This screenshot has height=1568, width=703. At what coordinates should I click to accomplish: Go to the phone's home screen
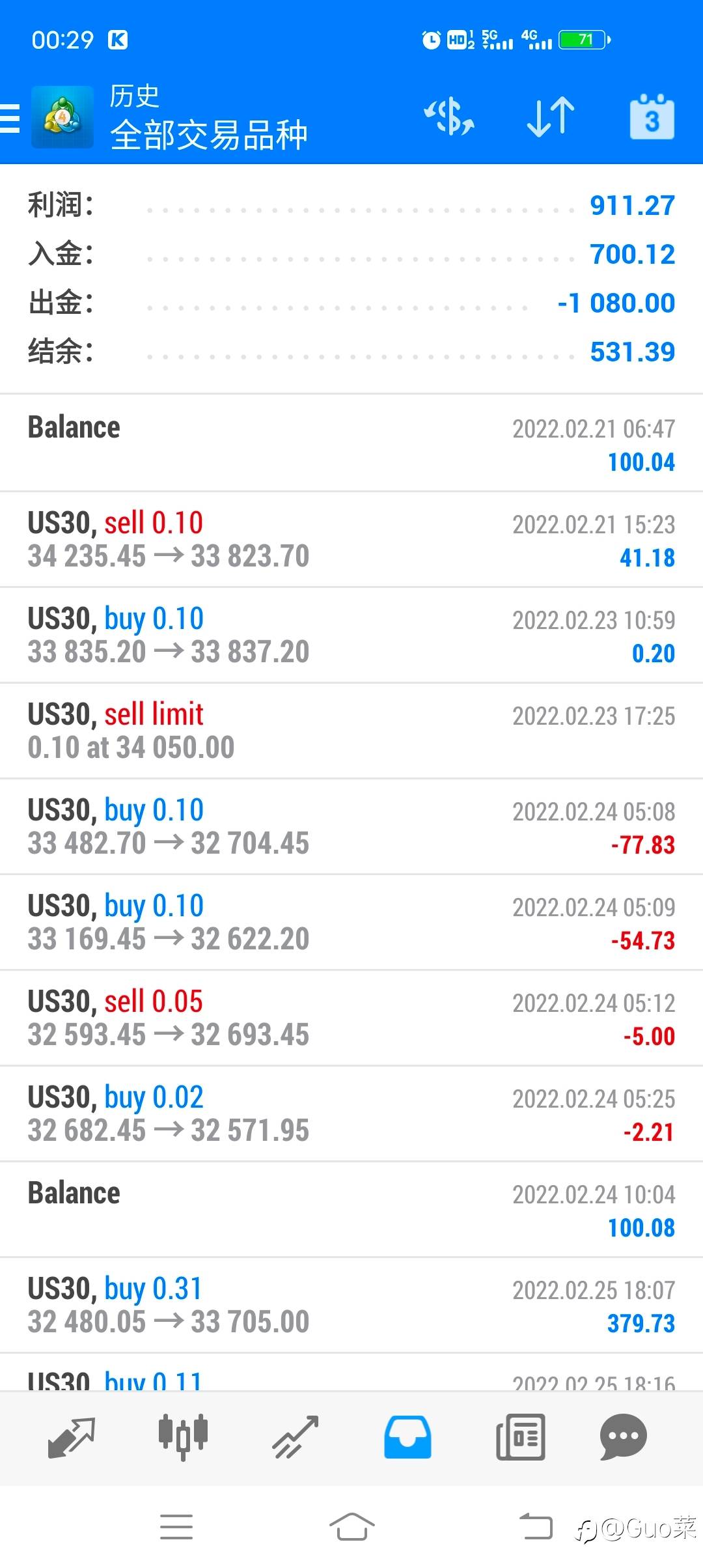click(x=351, y=1526)
